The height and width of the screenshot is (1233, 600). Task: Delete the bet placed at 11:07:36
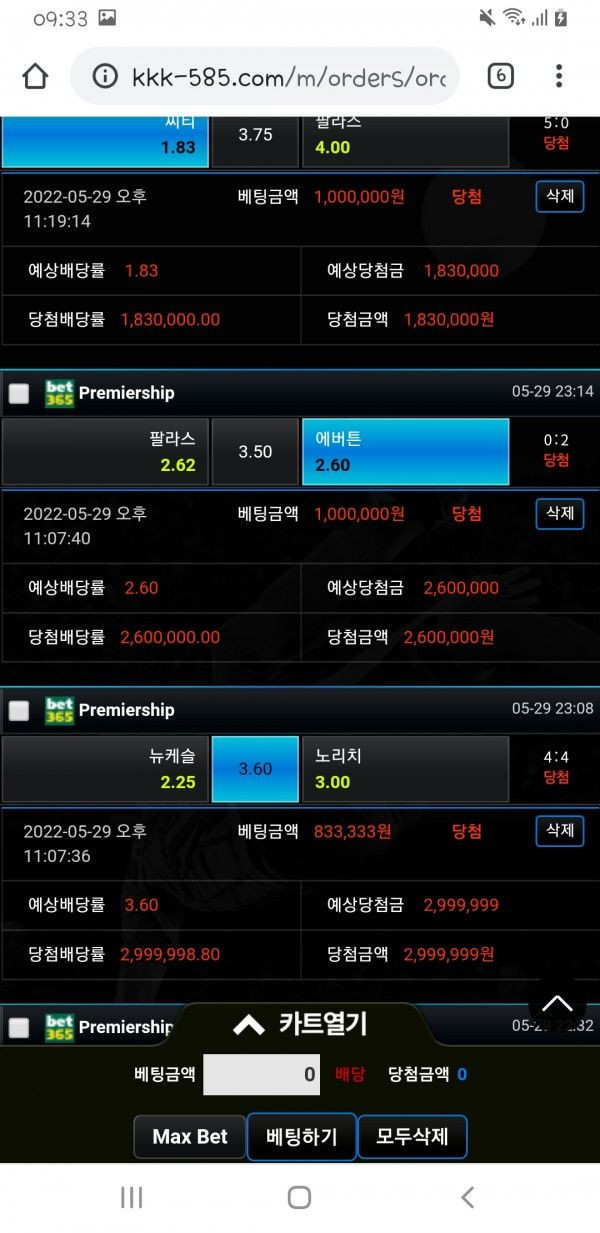coord(559,830)
